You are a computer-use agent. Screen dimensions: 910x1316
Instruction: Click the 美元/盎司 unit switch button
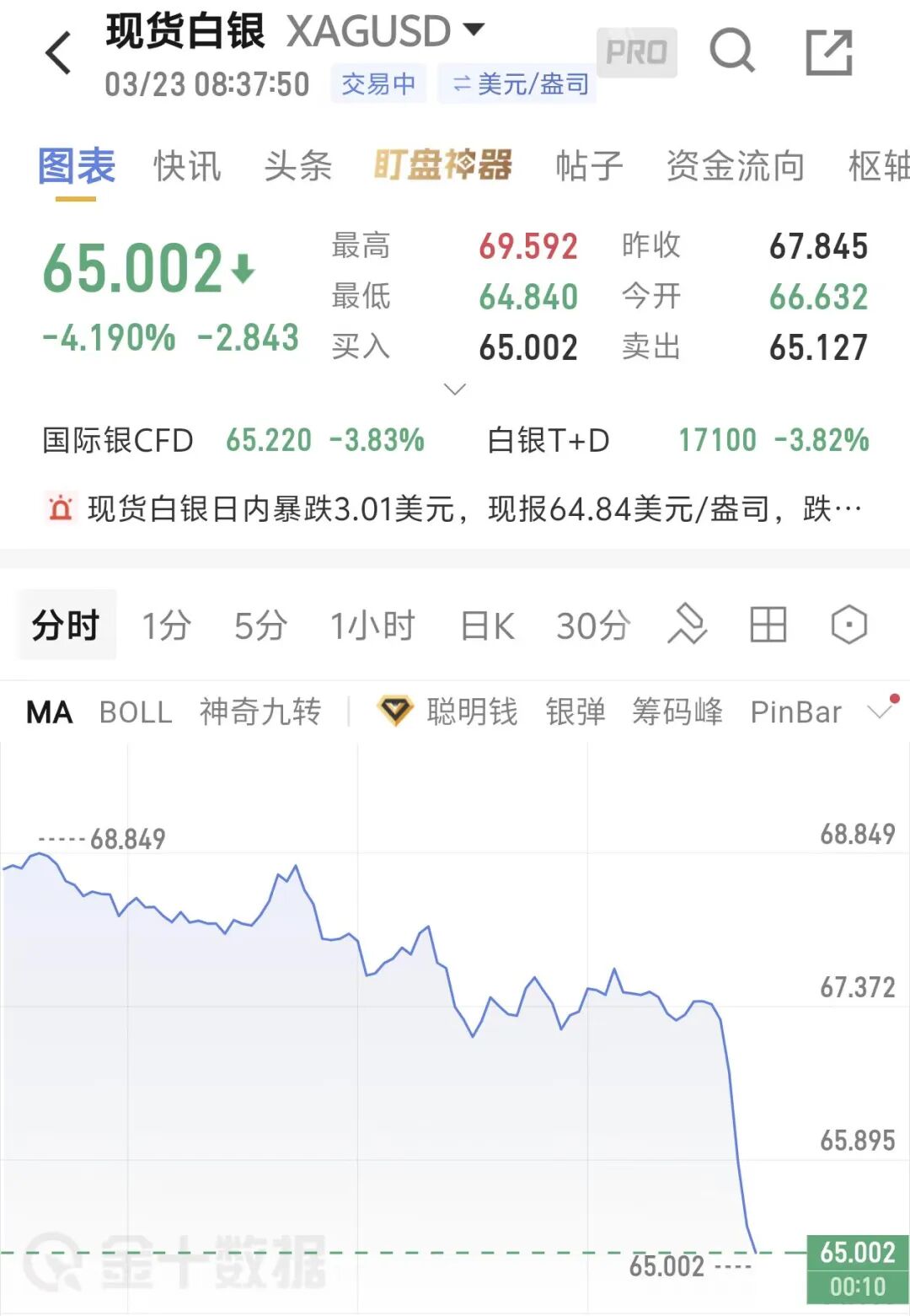click(x=518, y=84)
